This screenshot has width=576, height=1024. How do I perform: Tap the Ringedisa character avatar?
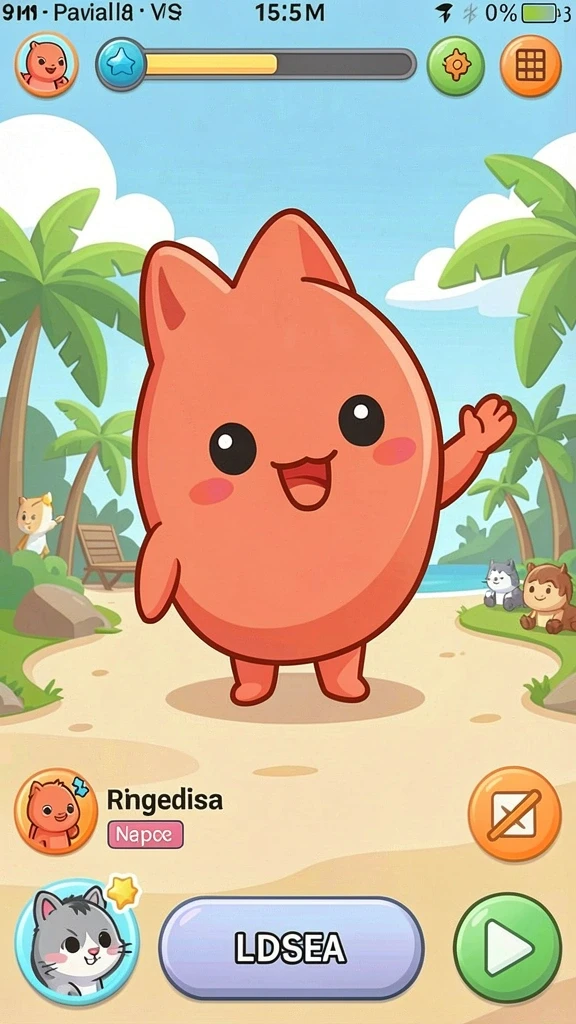56,811
